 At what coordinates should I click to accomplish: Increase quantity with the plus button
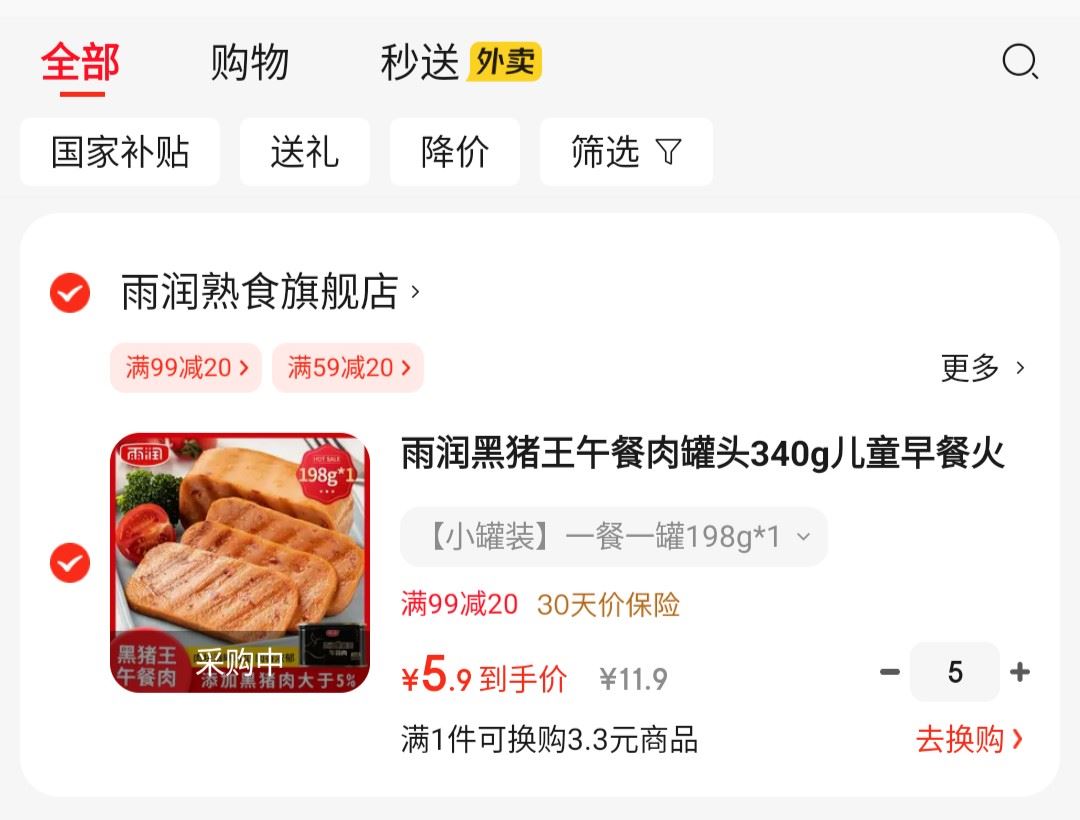1020,672
